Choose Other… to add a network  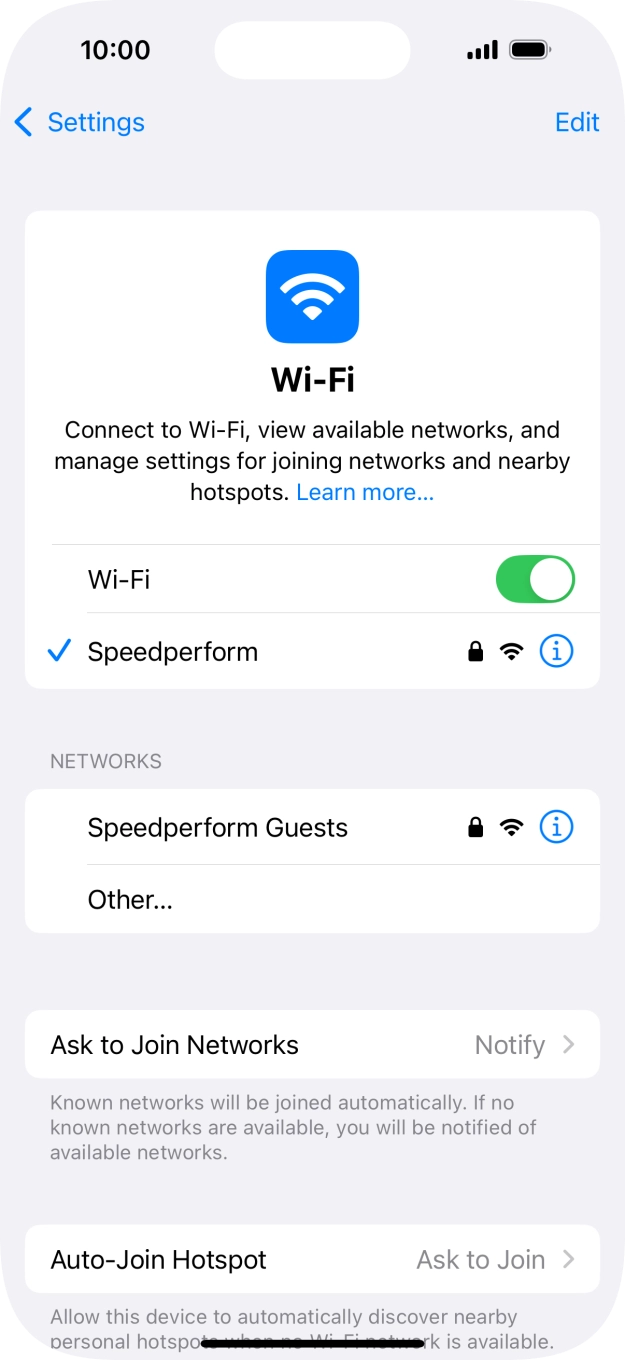(x=130, y=900)
